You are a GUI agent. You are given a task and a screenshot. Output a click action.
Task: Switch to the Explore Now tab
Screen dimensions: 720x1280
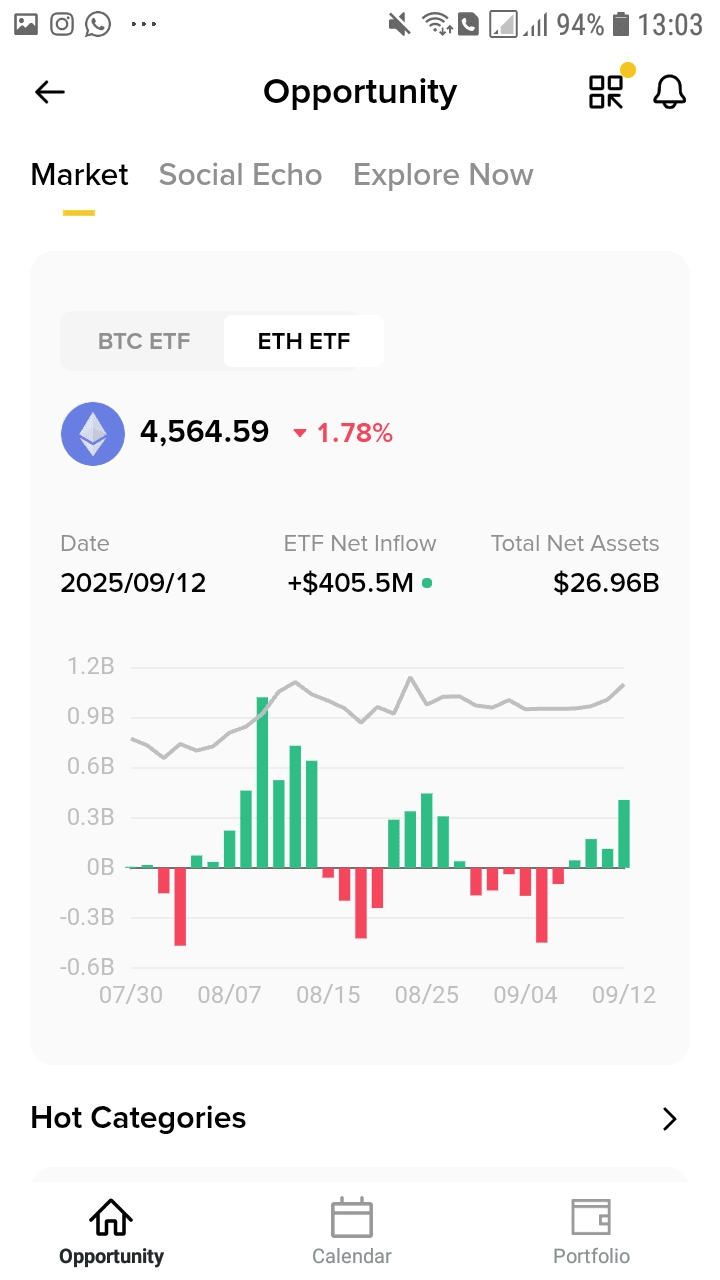(x=443, y=175)
